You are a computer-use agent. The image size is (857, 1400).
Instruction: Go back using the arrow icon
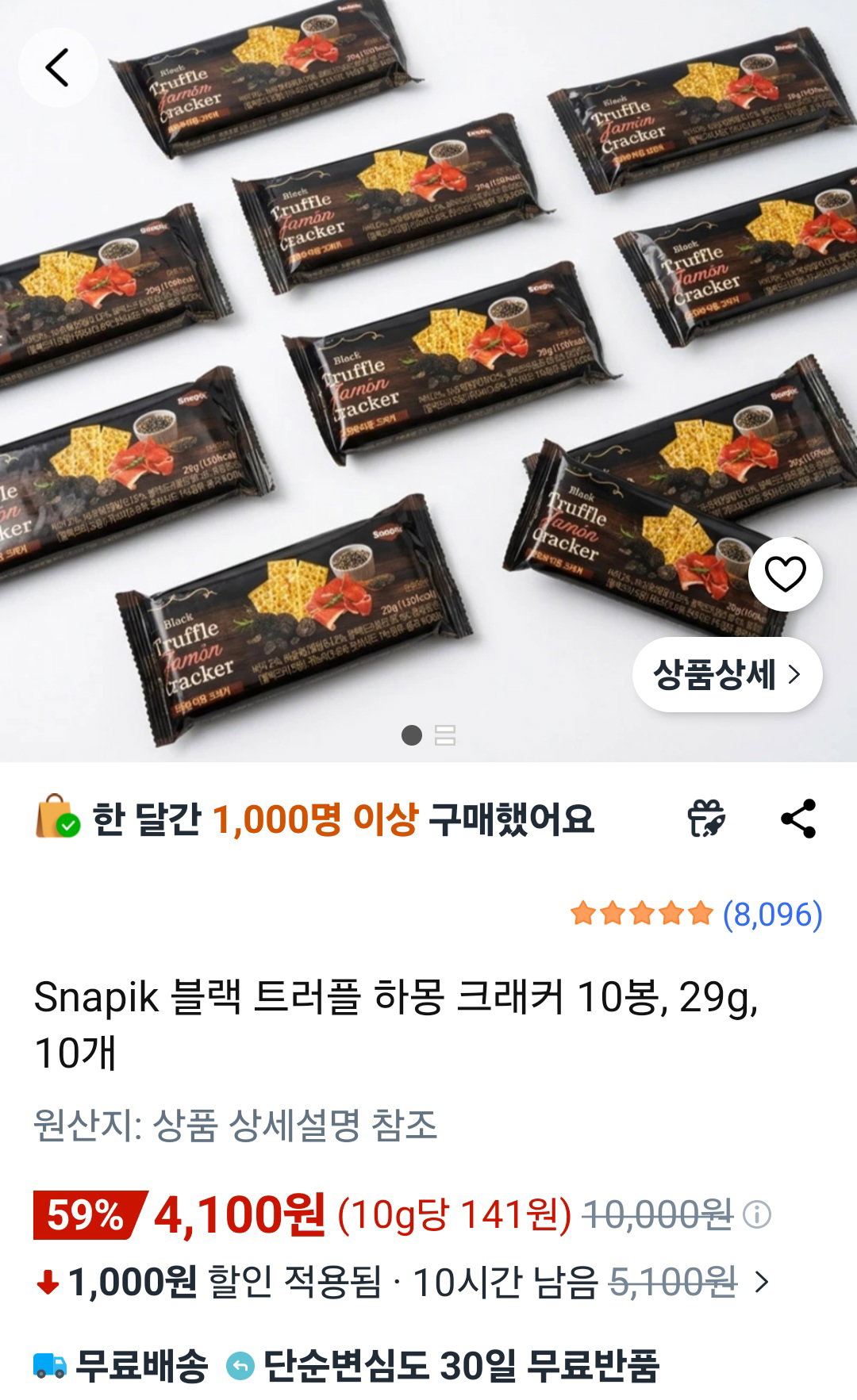click(x=58, y=67)
